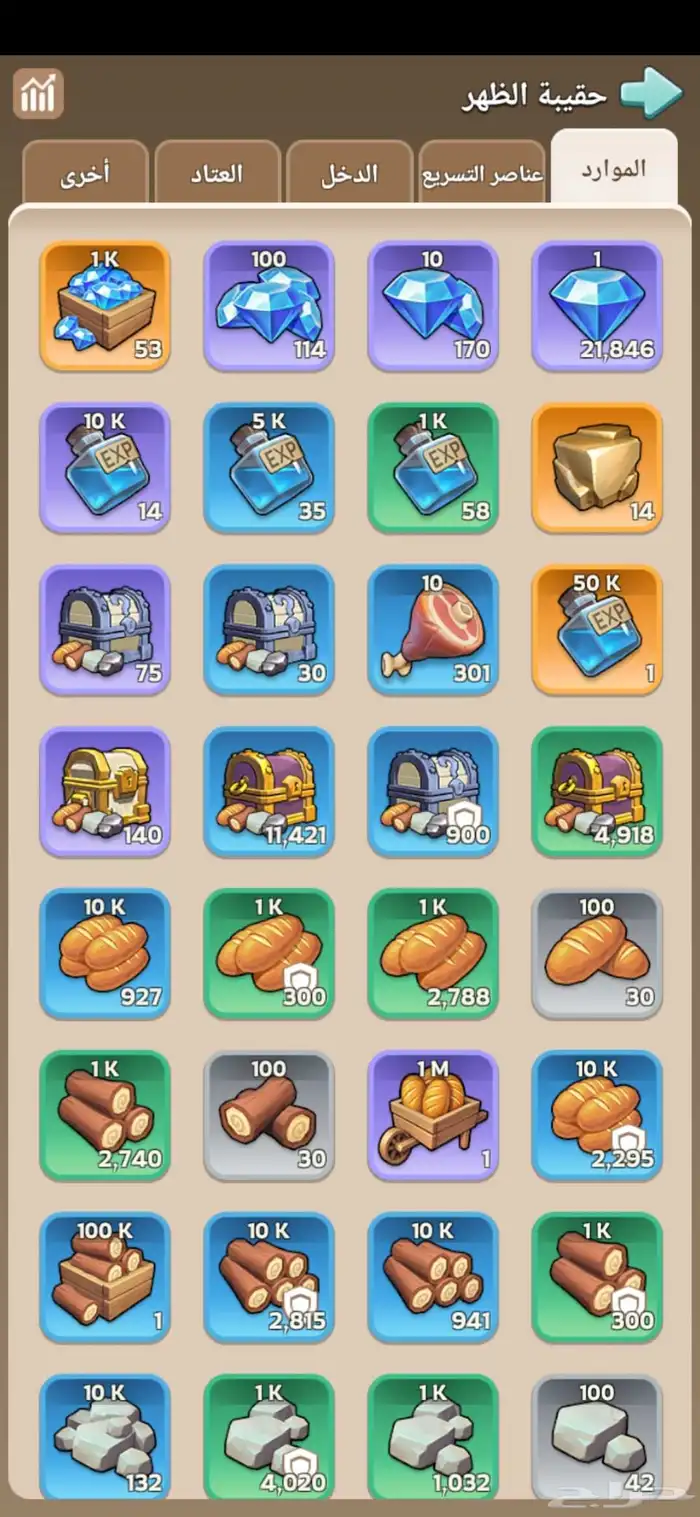Open the 1K diamond crate item

tap(105, 306)
